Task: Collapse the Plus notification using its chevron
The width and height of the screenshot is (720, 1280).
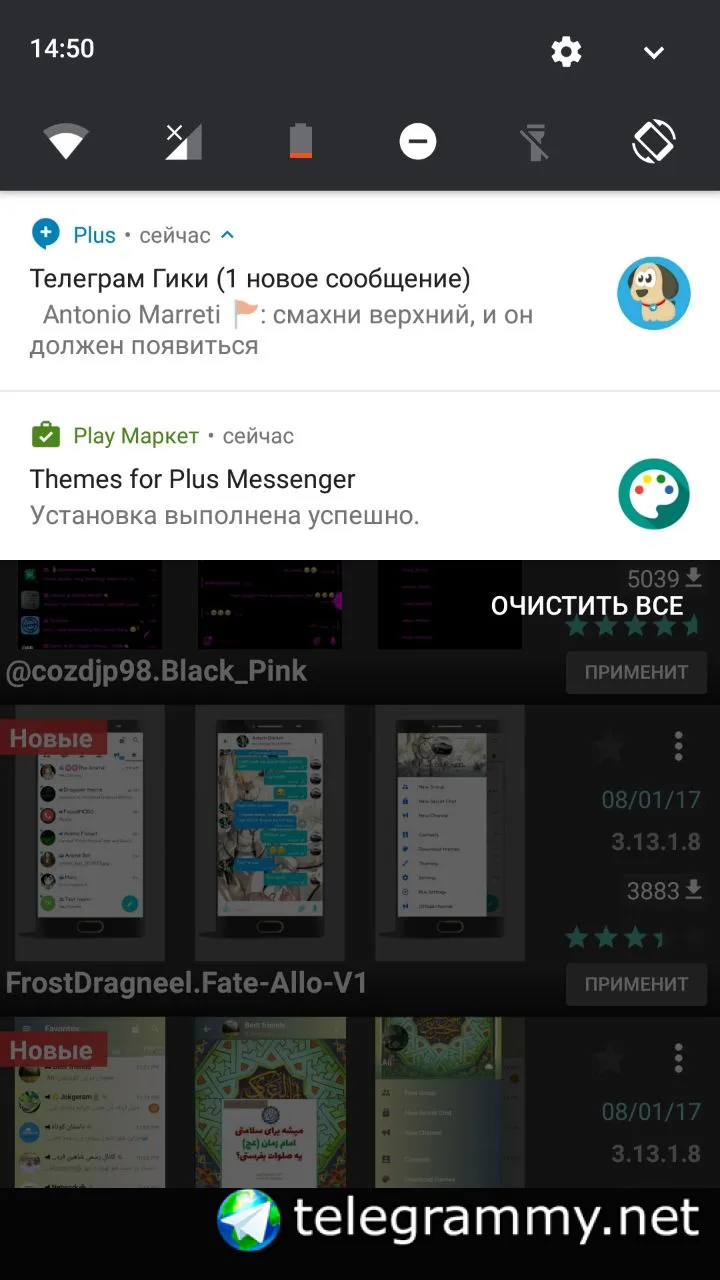Action: tap(227, 235)
